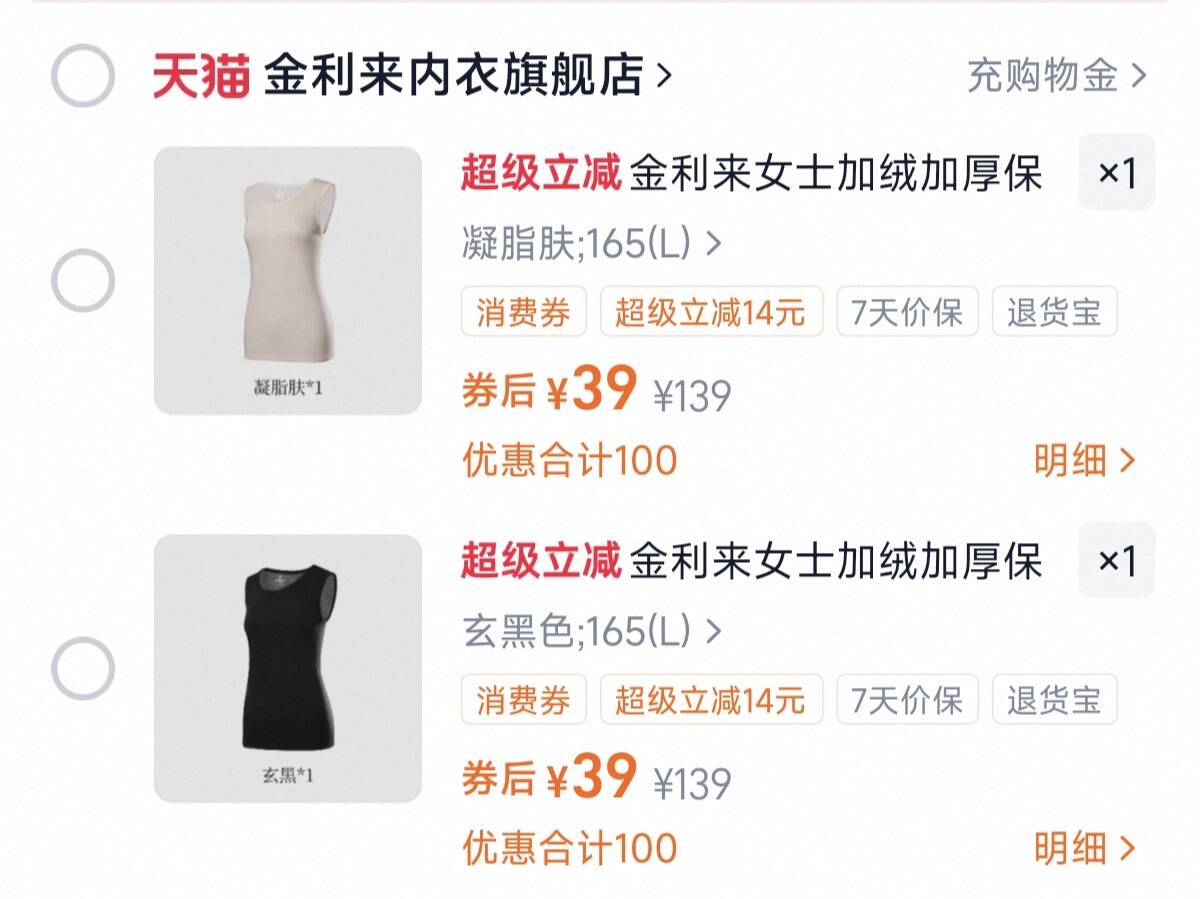View 明细 for the 凝脂肤 item discount
This screenshot has height=899, width=1200.
point(1084,461)
